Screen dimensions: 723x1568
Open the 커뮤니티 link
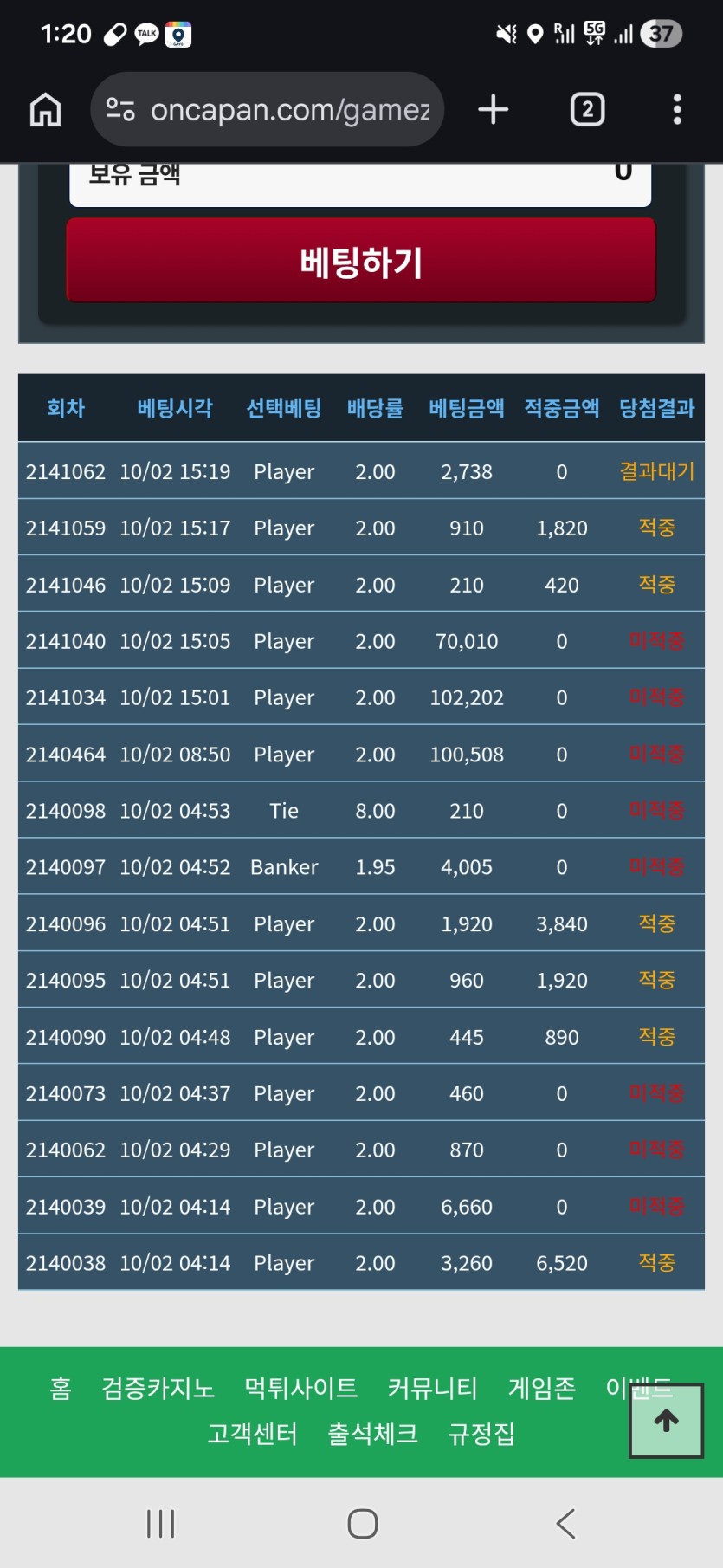[432, 1389]
